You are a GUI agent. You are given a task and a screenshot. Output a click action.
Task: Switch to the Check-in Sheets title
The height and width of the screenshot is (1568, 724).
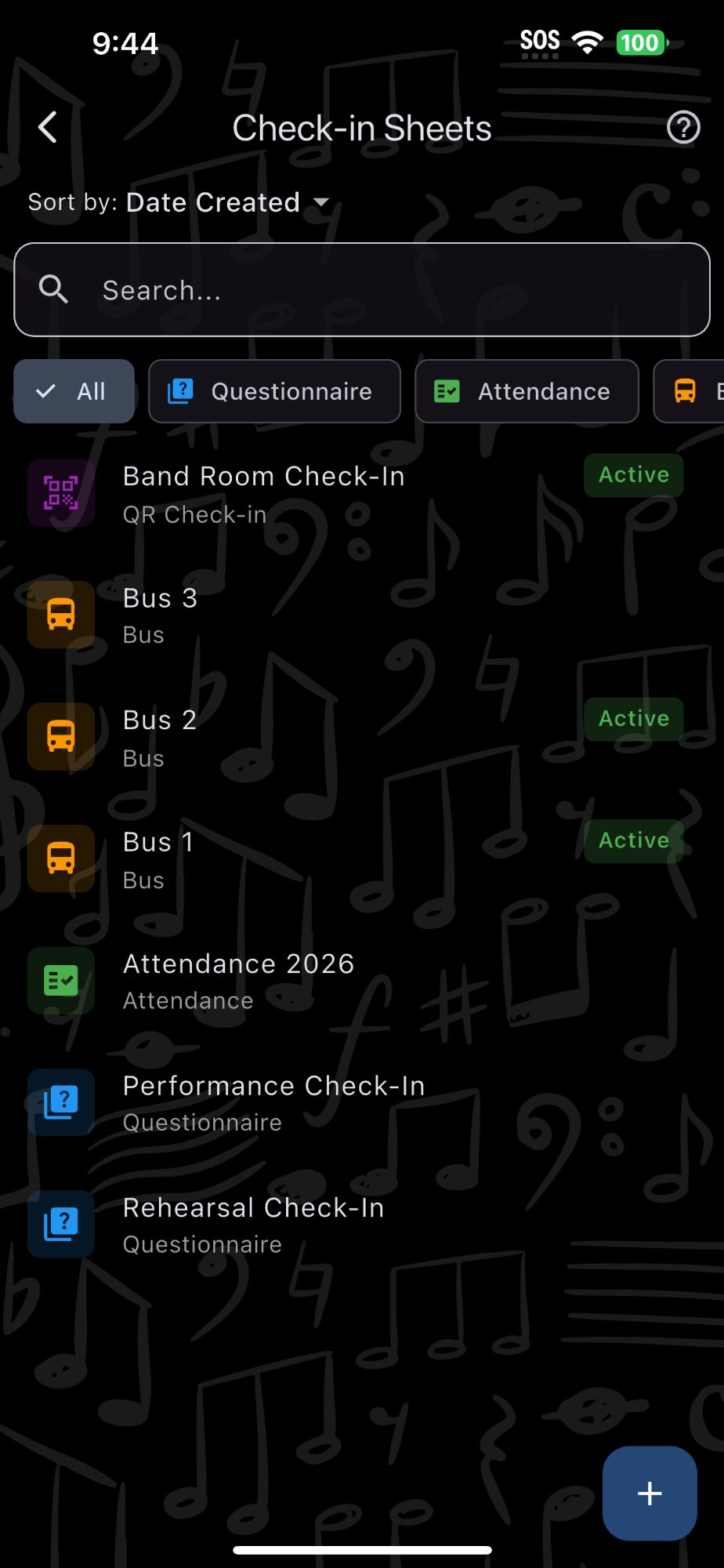pyautogui.click(x=361, y=127)
